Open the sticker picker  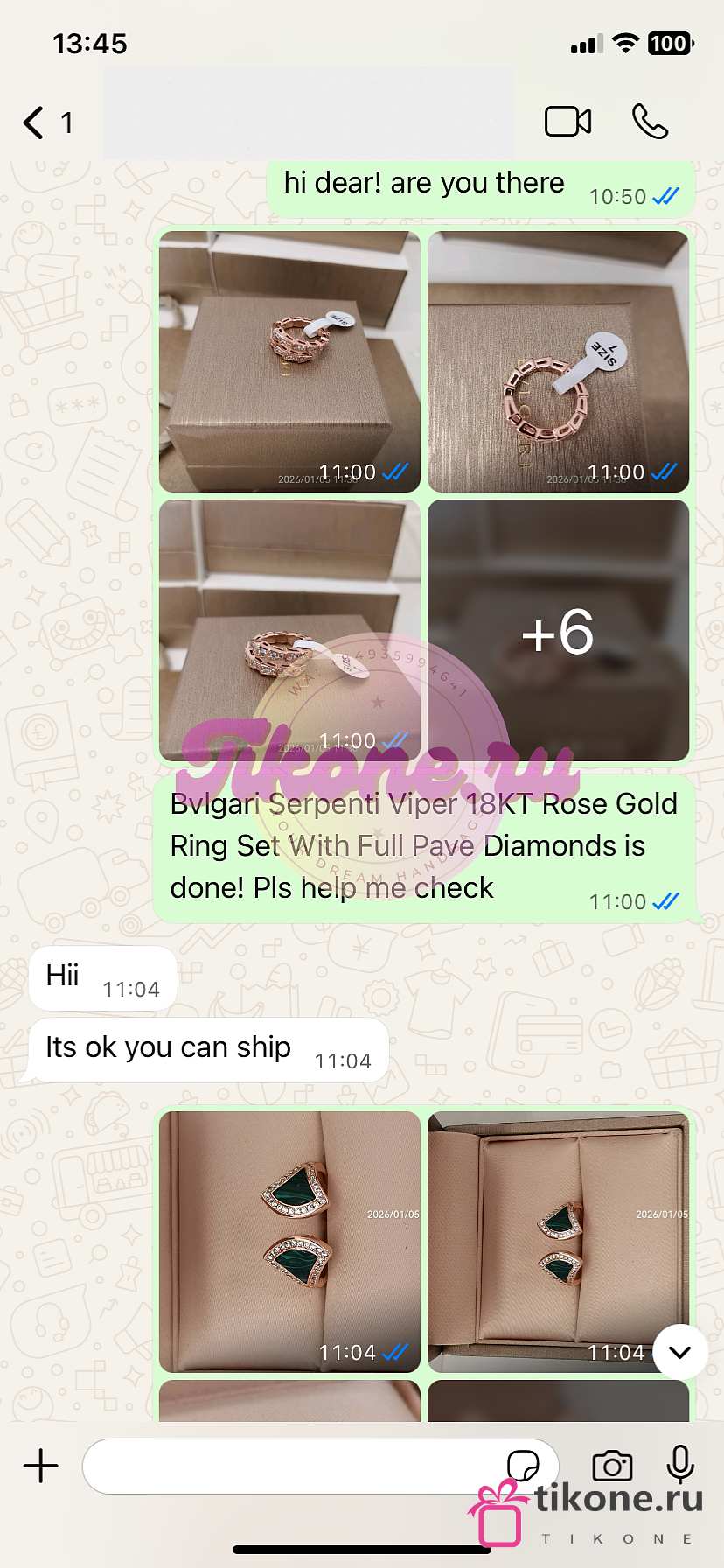point(523,1466)
